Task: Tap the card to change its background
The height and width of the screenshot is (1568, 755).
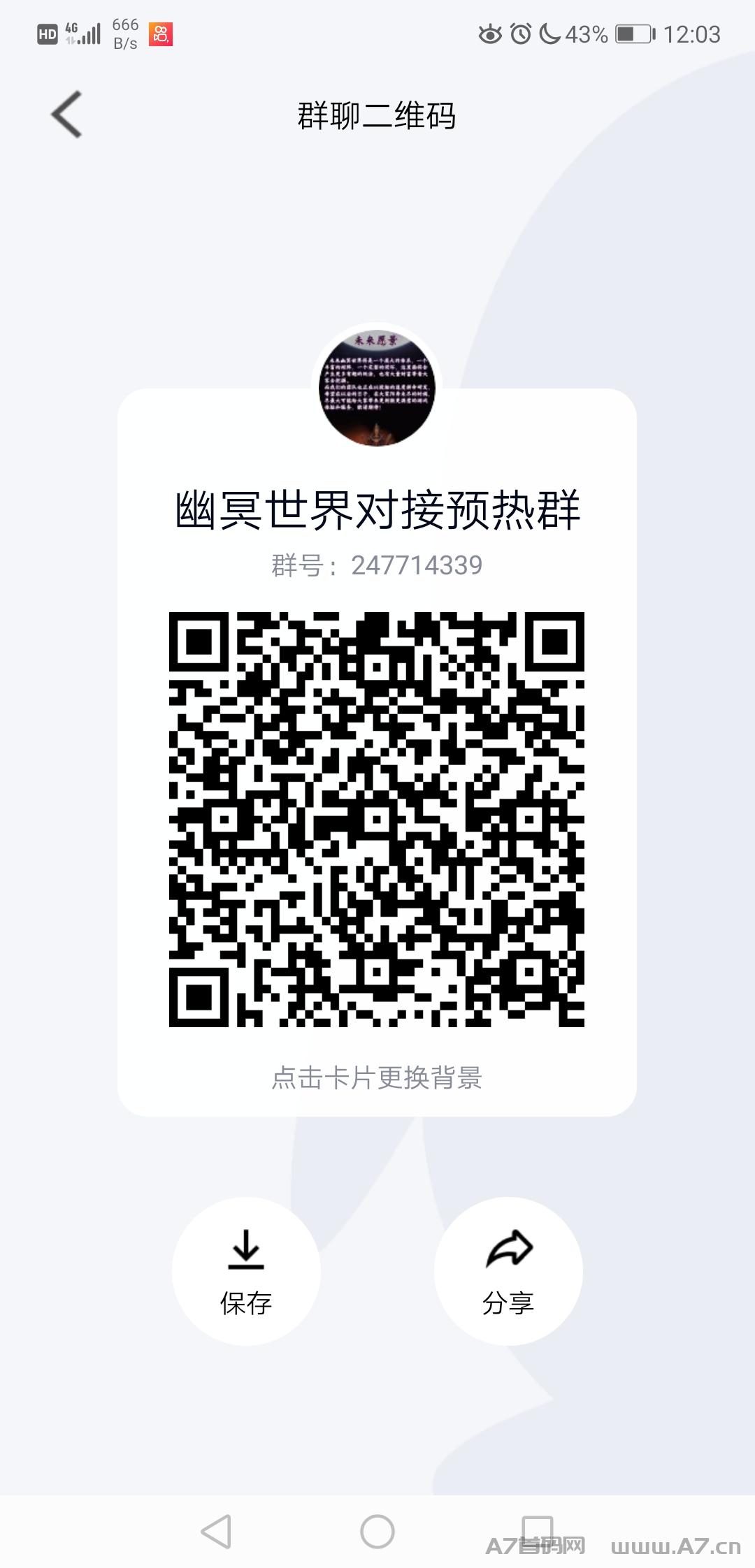Action: pyautogui.click(x=377, y=1077)
